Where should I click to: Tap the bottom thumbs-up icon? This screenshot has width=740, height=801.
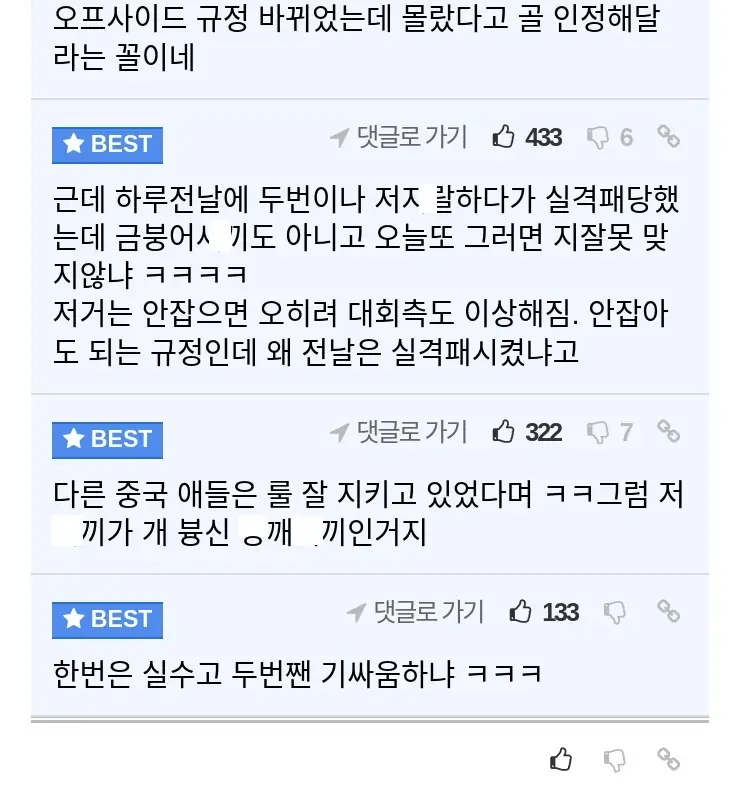[562, 760]
